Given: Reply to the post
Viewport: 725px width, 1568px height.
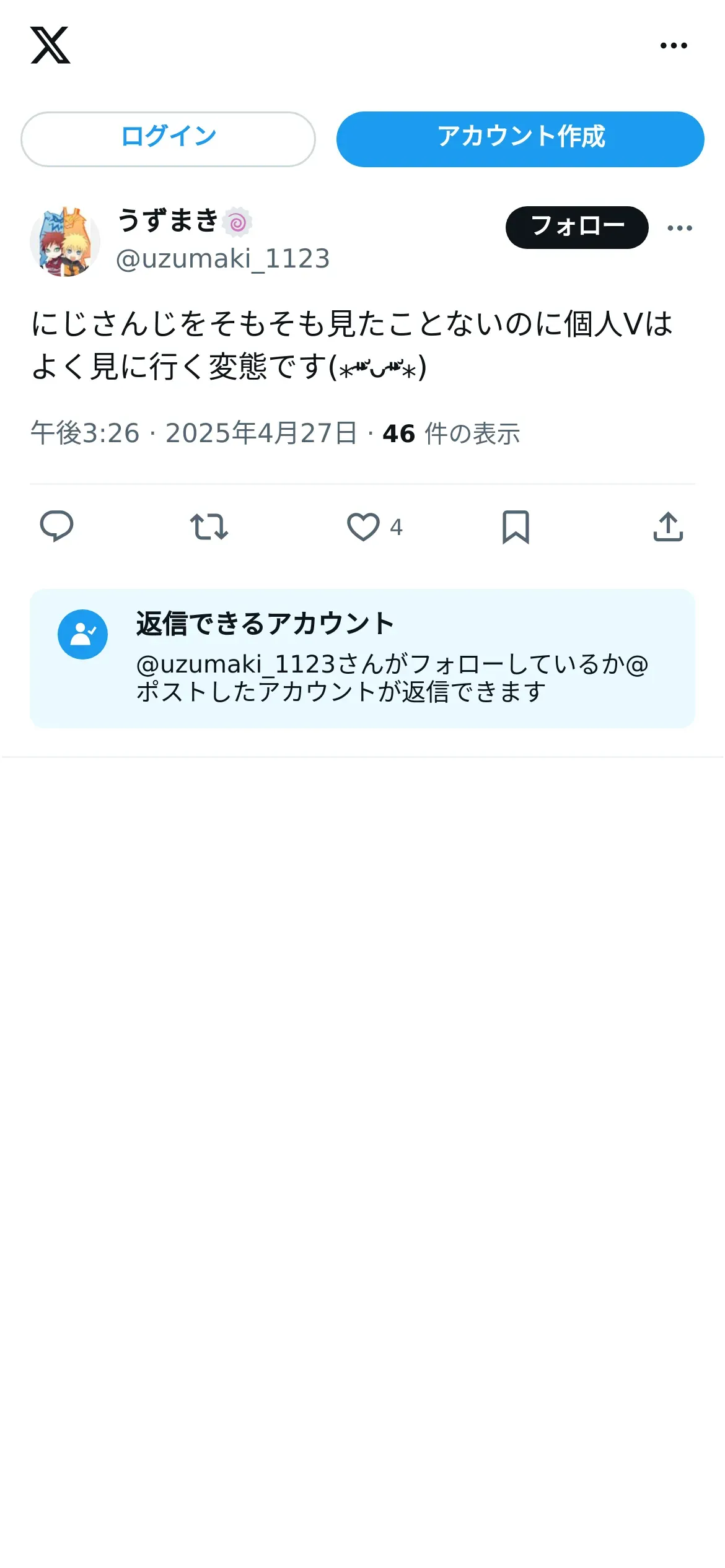Looking at the screenshot, I should coord(56,527).
